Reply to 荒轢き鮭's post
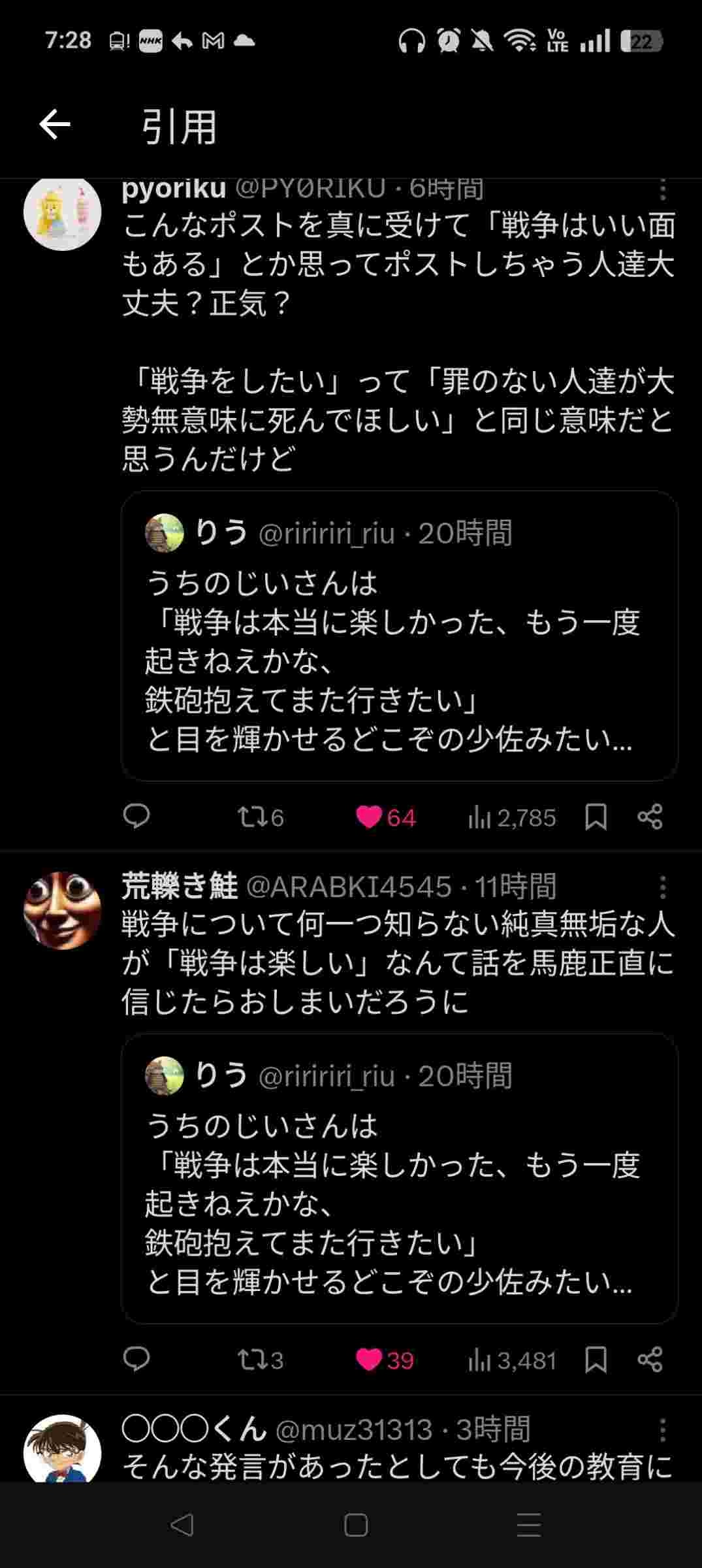Image resolution: width=702 pixels, height=1568 pixels. coord(136,1360)
